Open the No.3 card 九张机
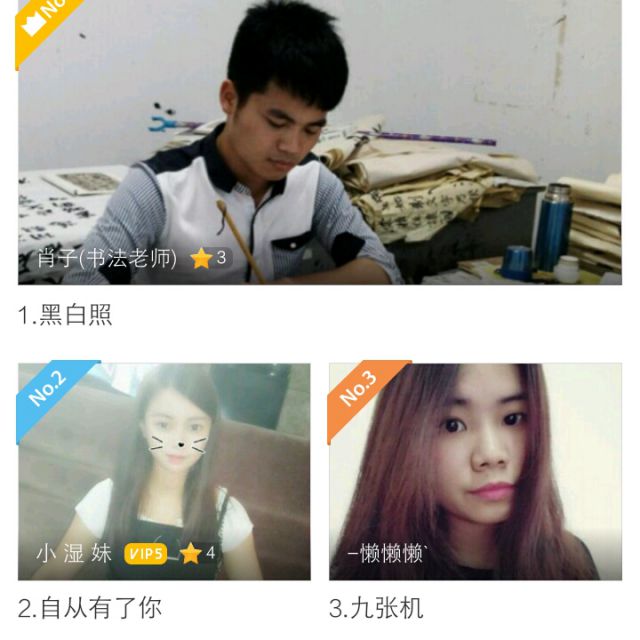640x640 pixels. click(475, 470)
